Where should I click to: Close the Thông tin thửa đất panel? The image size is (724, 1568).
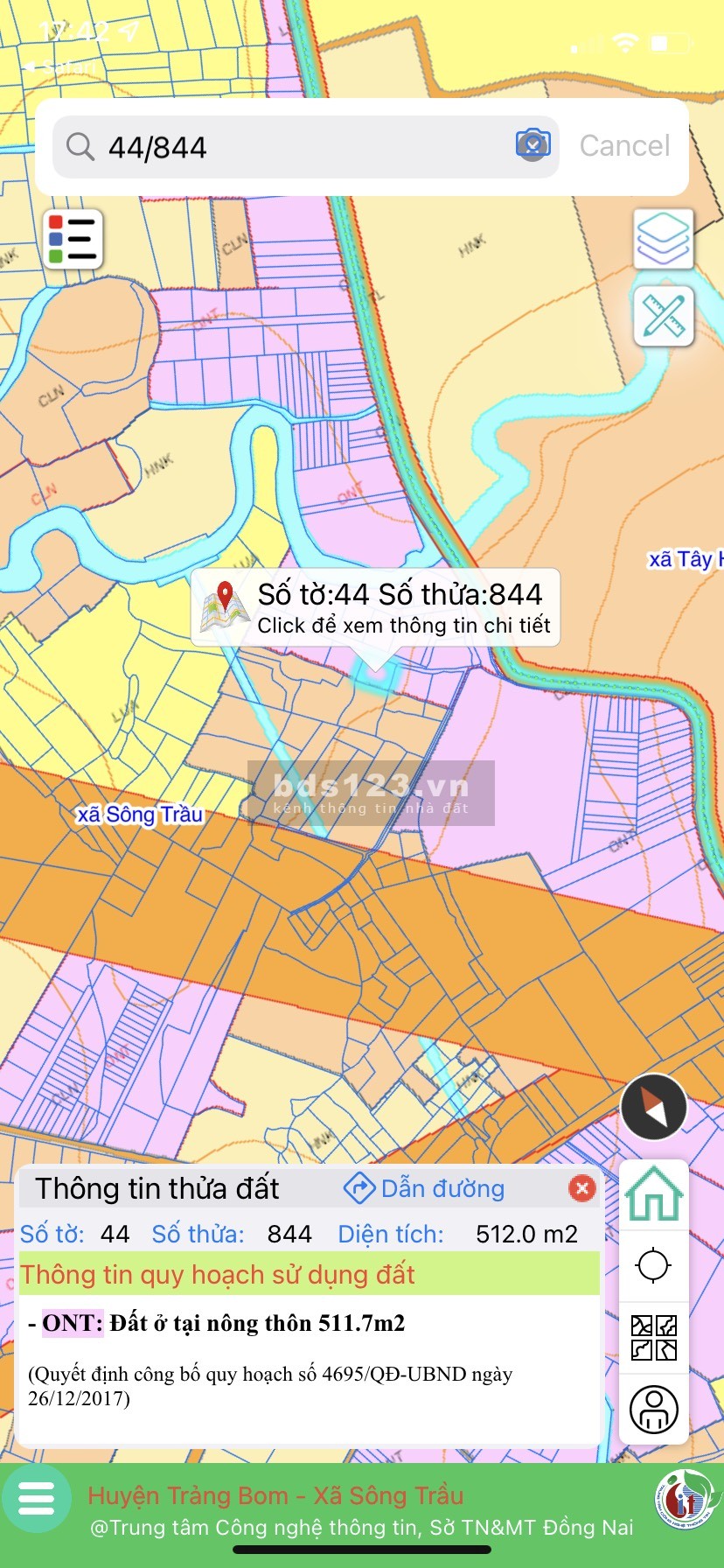581,1188
